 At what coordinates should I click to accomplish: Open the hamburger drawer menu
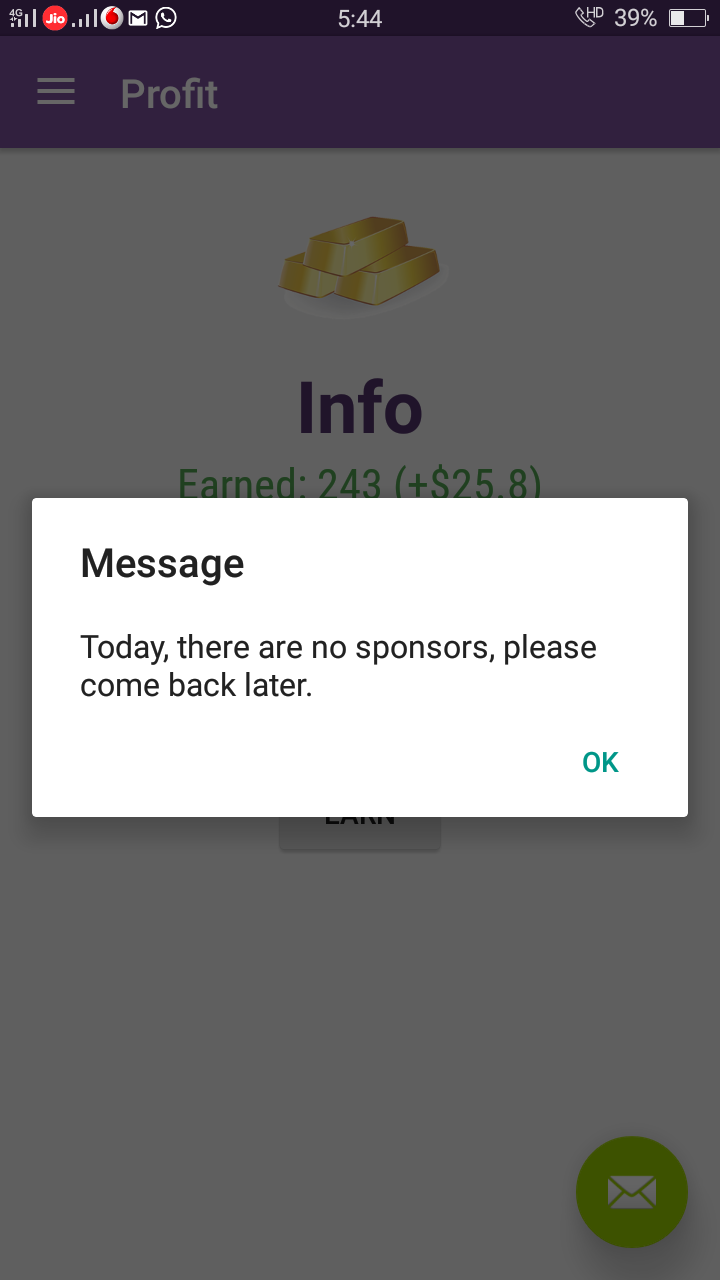click(x=56, y=93)
